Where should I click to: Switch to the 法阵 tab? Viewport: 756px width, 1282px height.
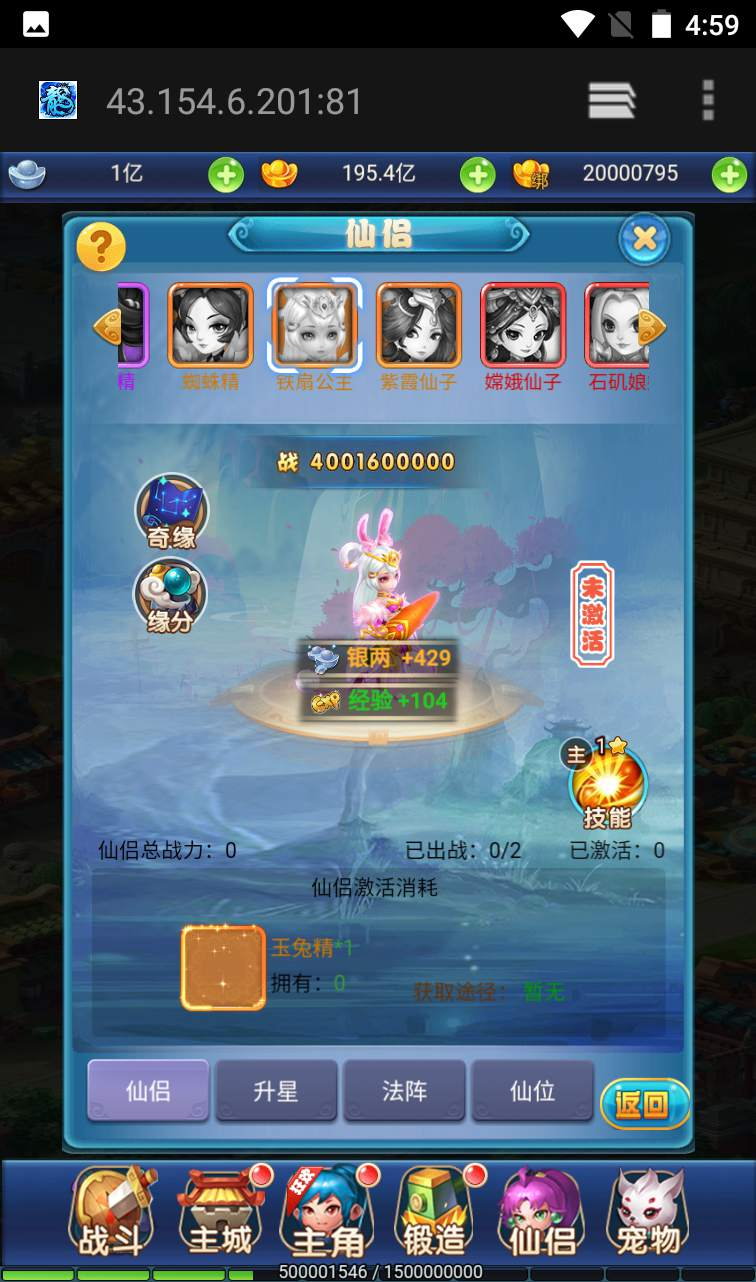(404, 1091)
